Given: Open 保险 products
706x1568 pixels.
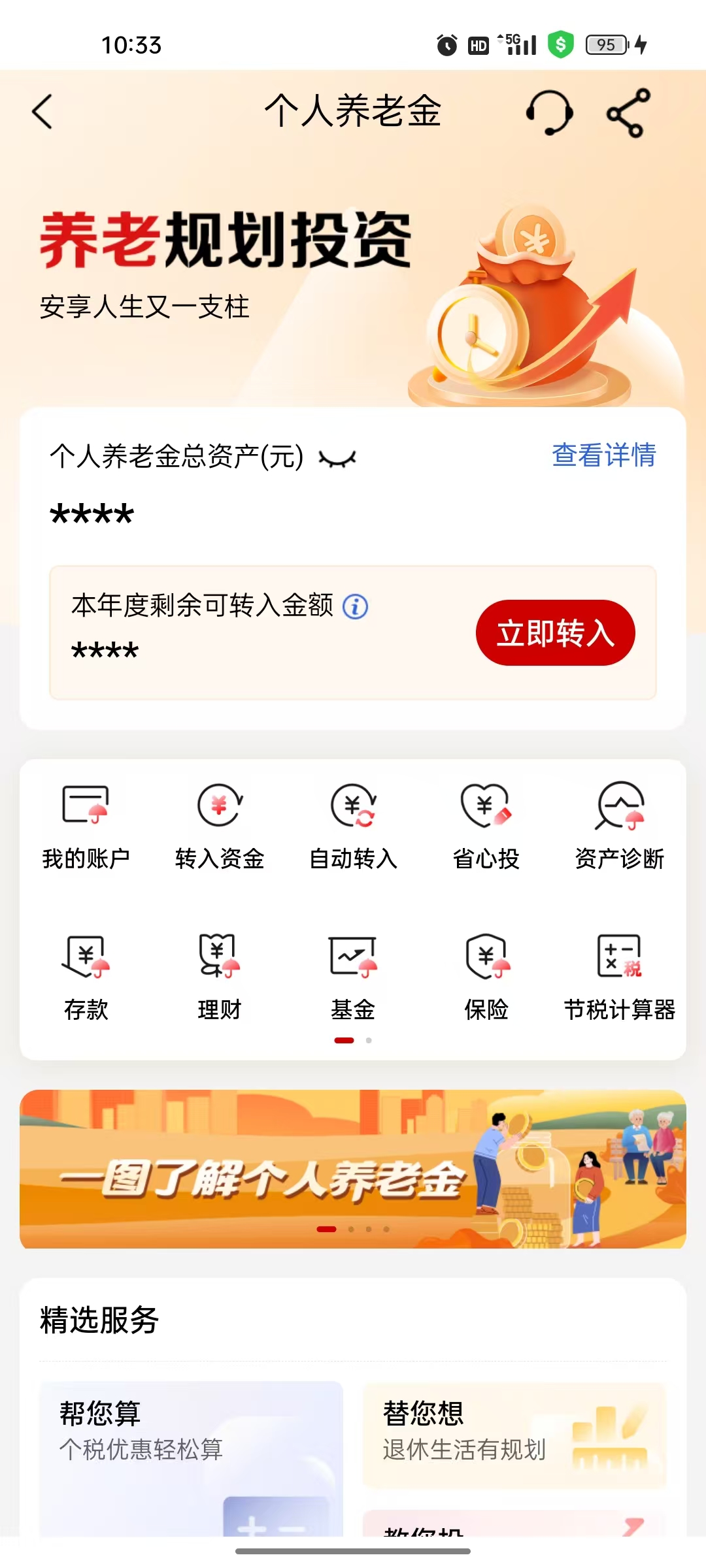Looking at the screenshot, I should tap(486, 976).
